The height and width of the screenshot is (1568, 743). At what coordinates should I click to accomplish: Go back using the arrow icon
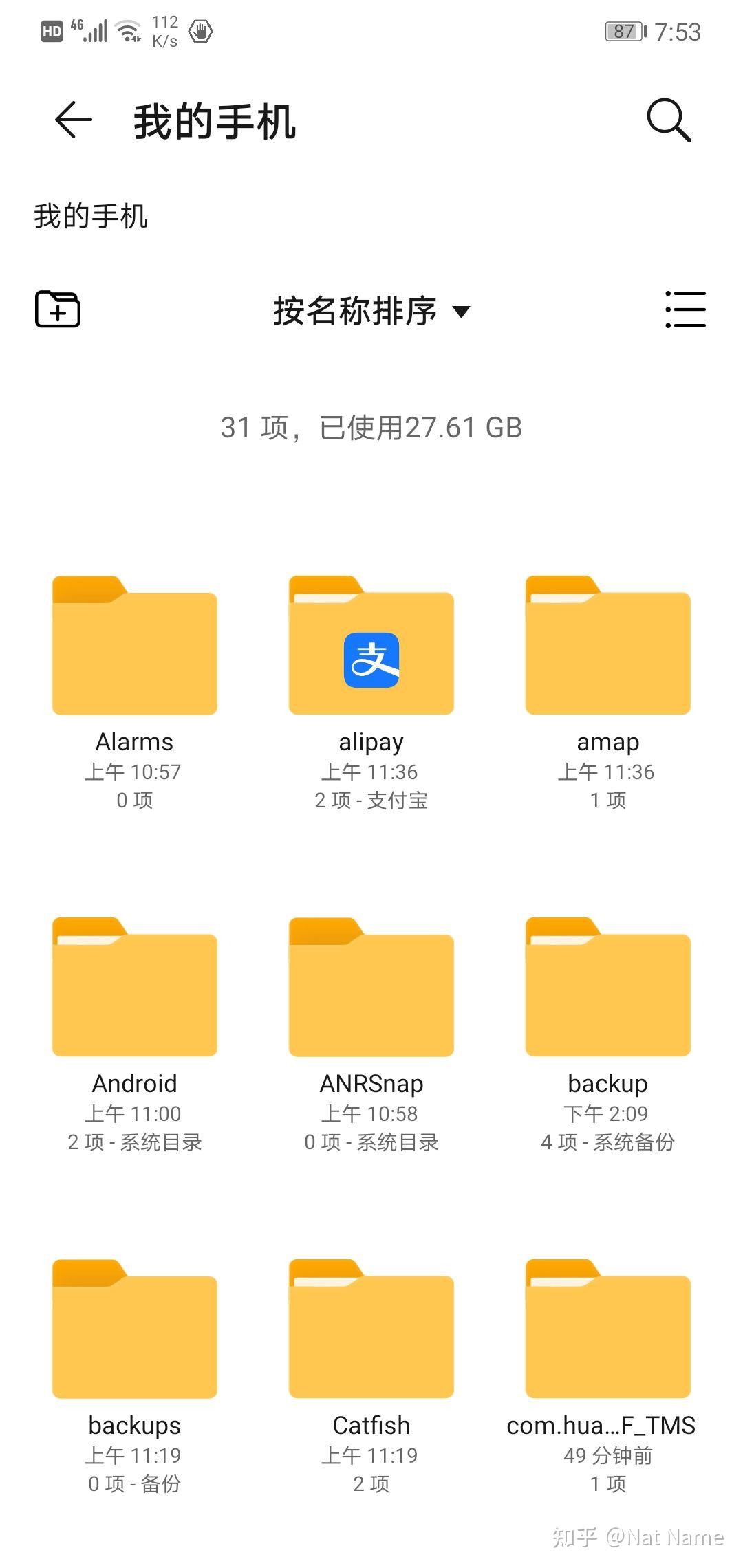tap(74, 120)
